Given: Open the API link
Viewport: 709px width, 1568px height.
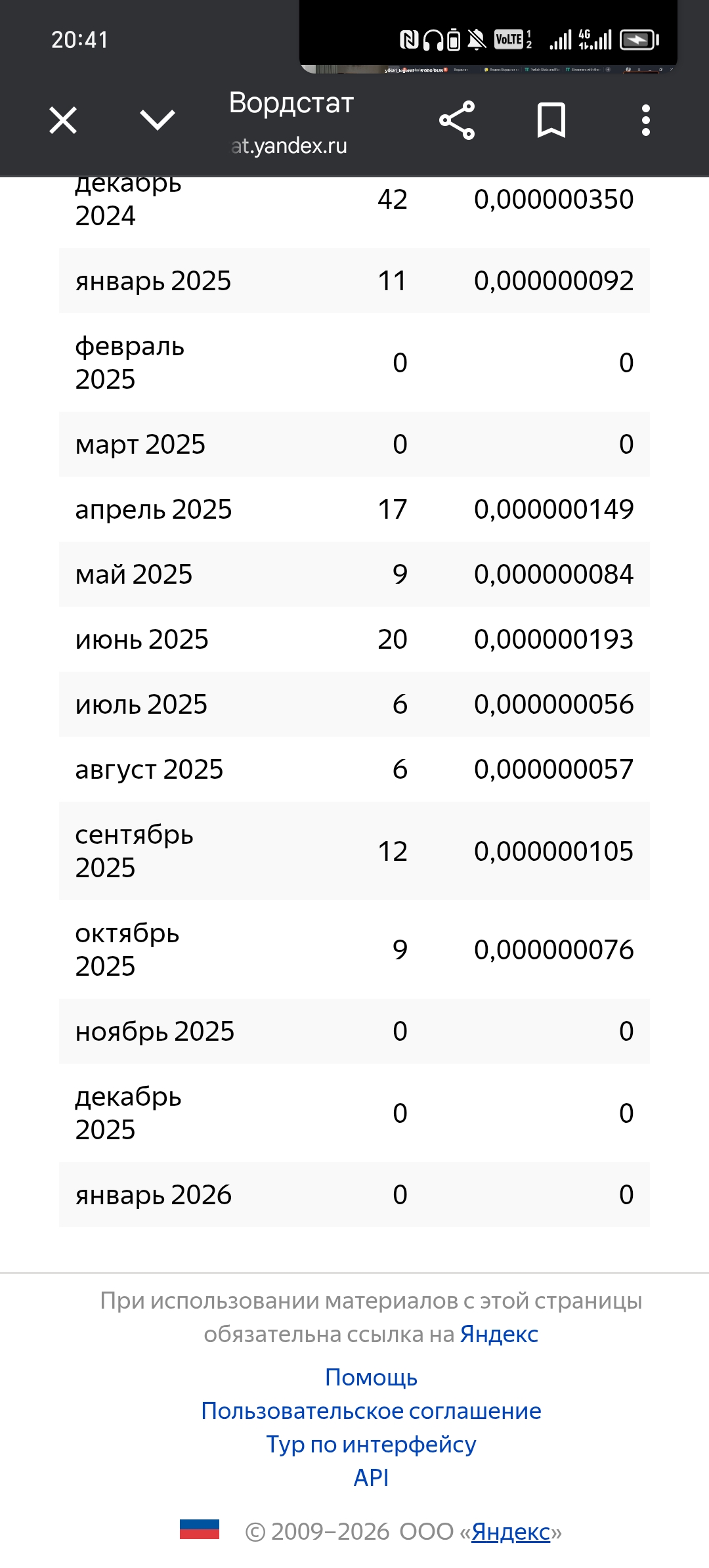Looking at the screenshot, I should (371, 1478).
